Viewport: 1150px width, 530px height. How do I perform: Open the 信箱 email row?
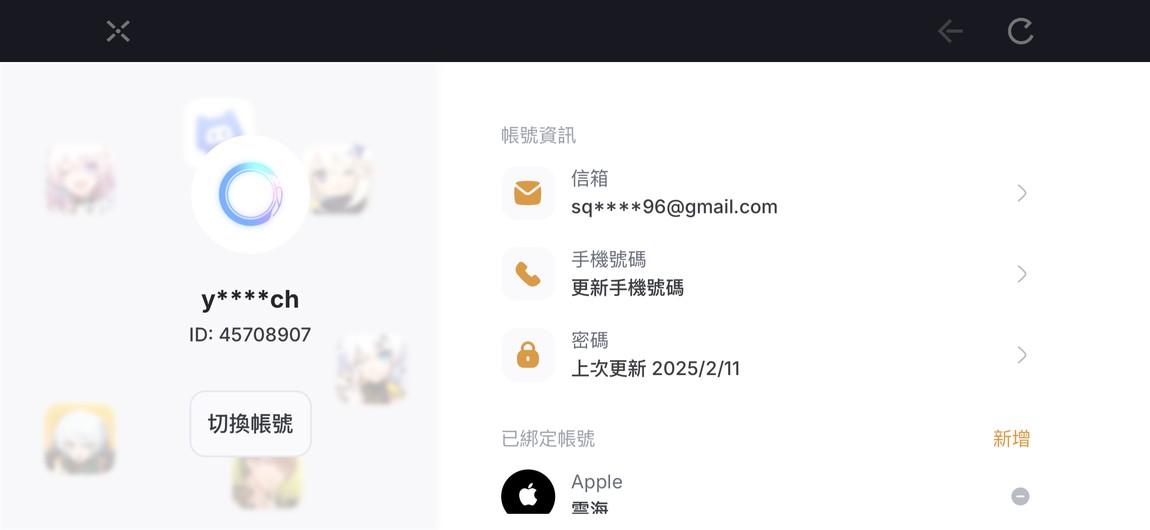pos(765,193)
